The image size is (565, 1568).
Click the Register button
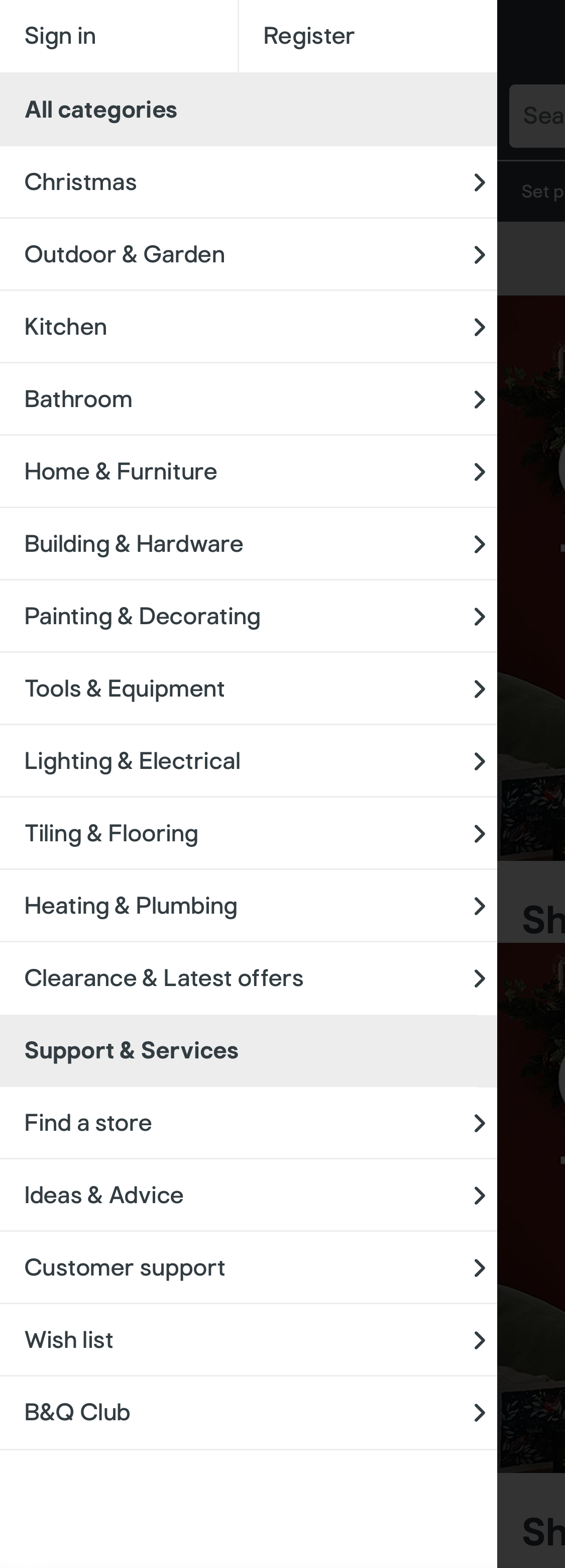tap(308, 35)
